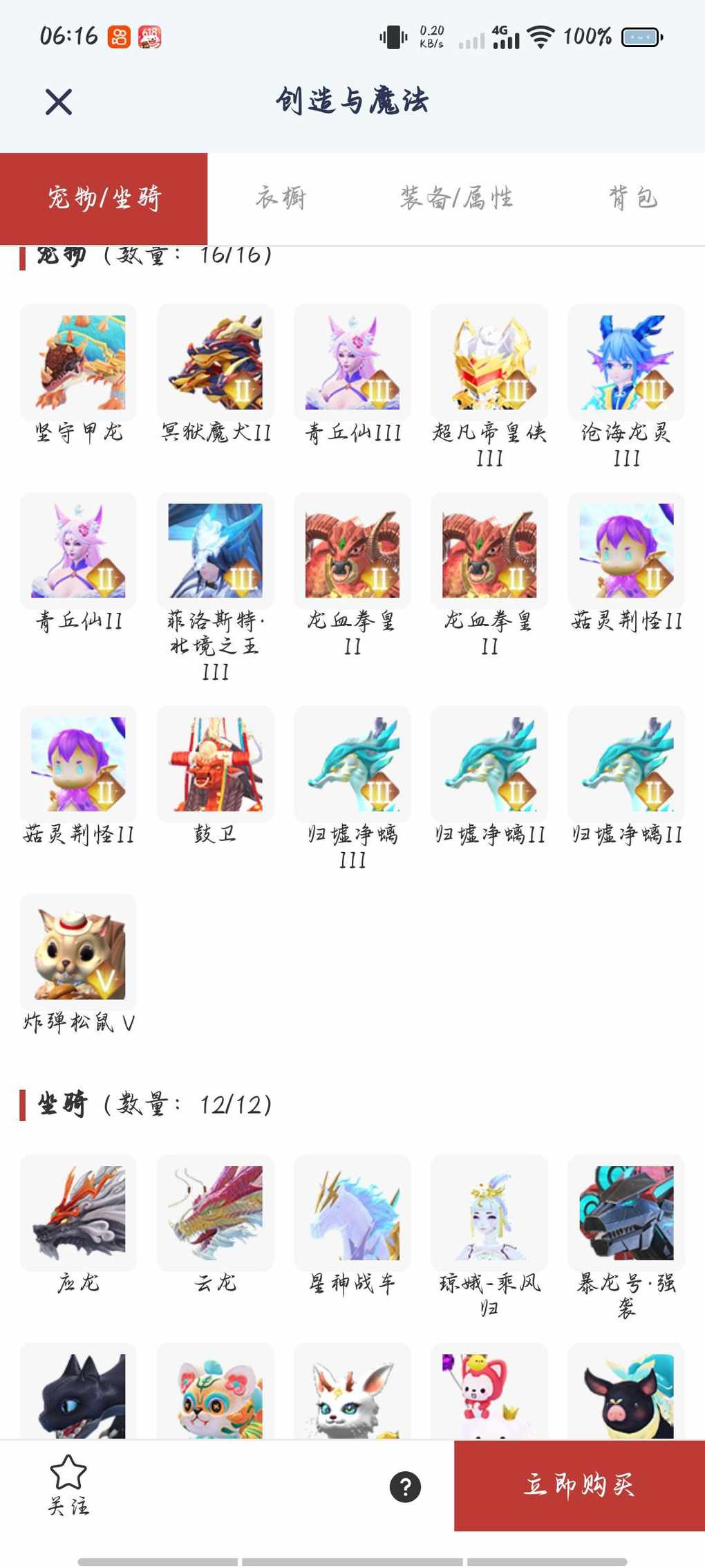Open the 炸弹松鼠 V pet
Viewport: 705px width, 1568px height.
[x=78, y=952]
